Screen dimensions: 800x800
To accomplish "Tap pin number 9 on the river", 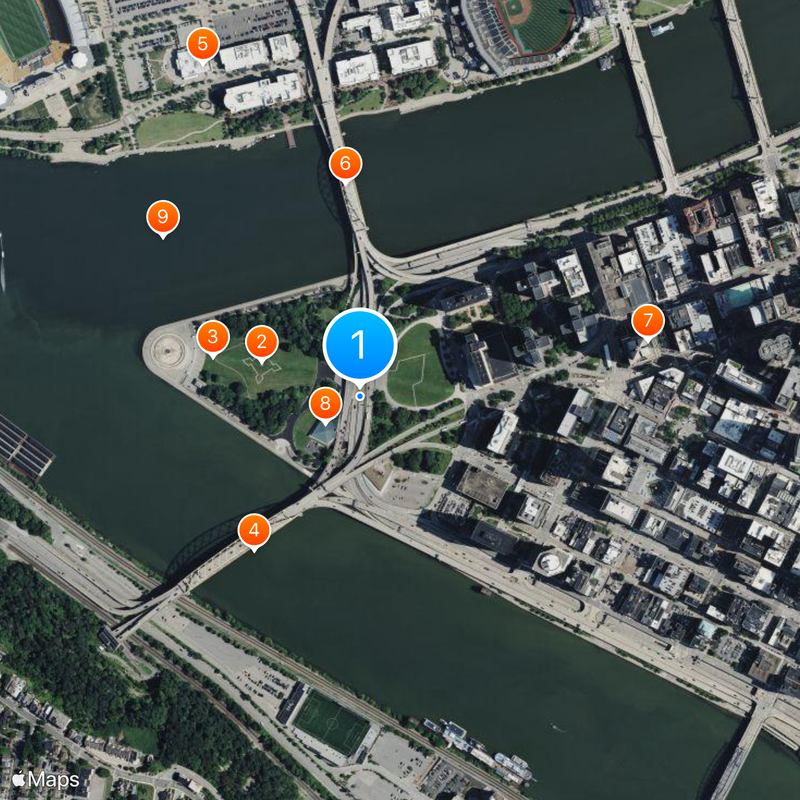I will click(x=162, y=216).
